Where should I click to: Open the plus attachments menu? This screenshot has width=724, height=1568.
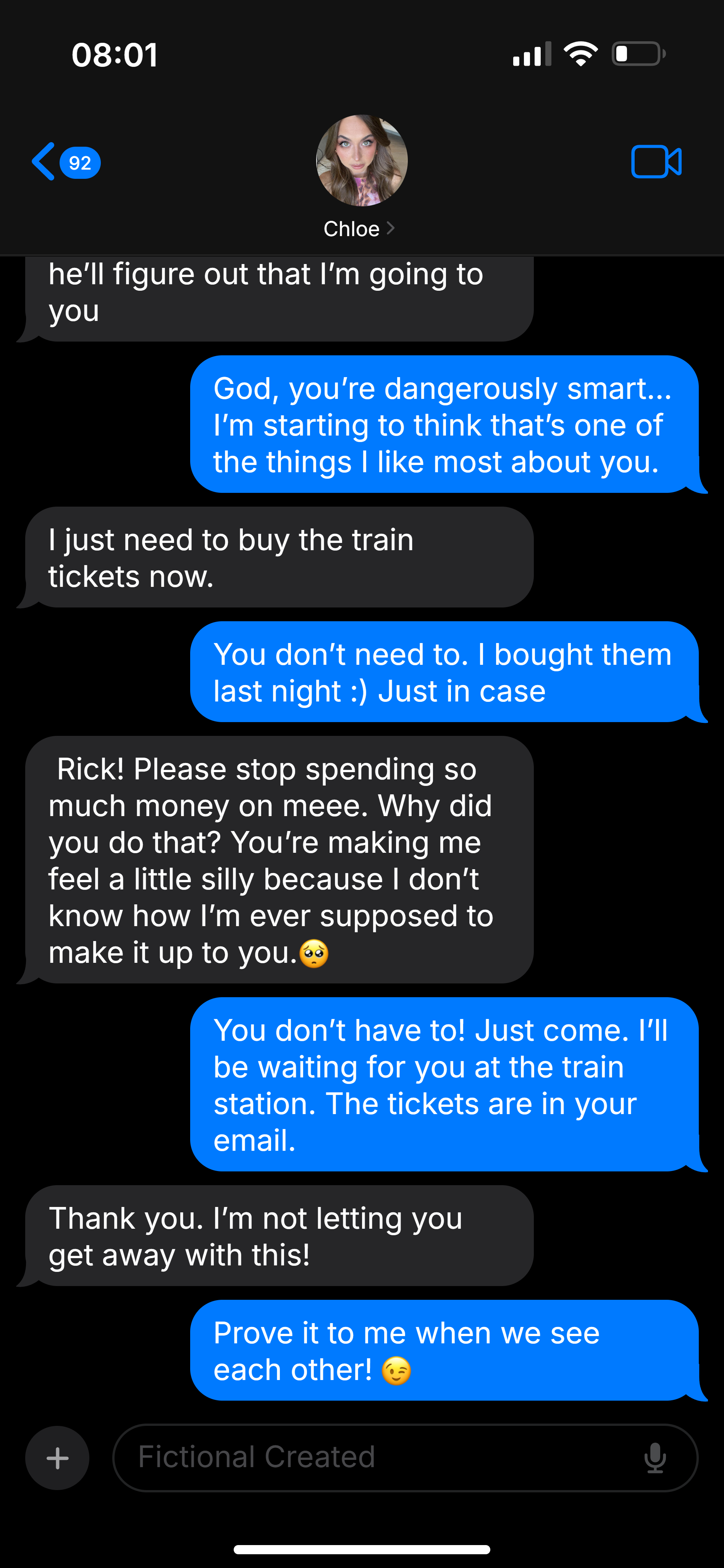coord(57,1458)
